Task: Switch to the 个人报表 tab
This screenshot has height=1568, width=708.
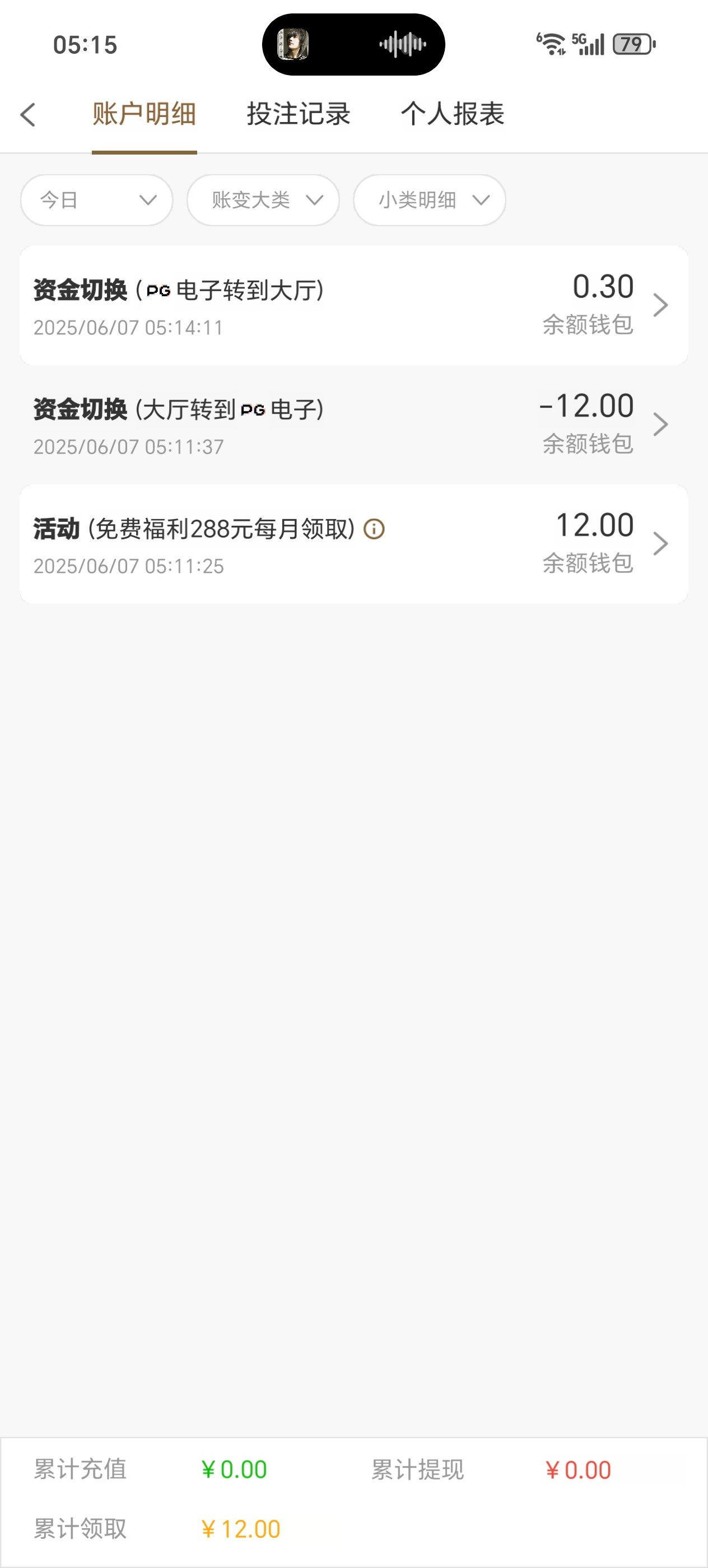Action: (453, 114)
